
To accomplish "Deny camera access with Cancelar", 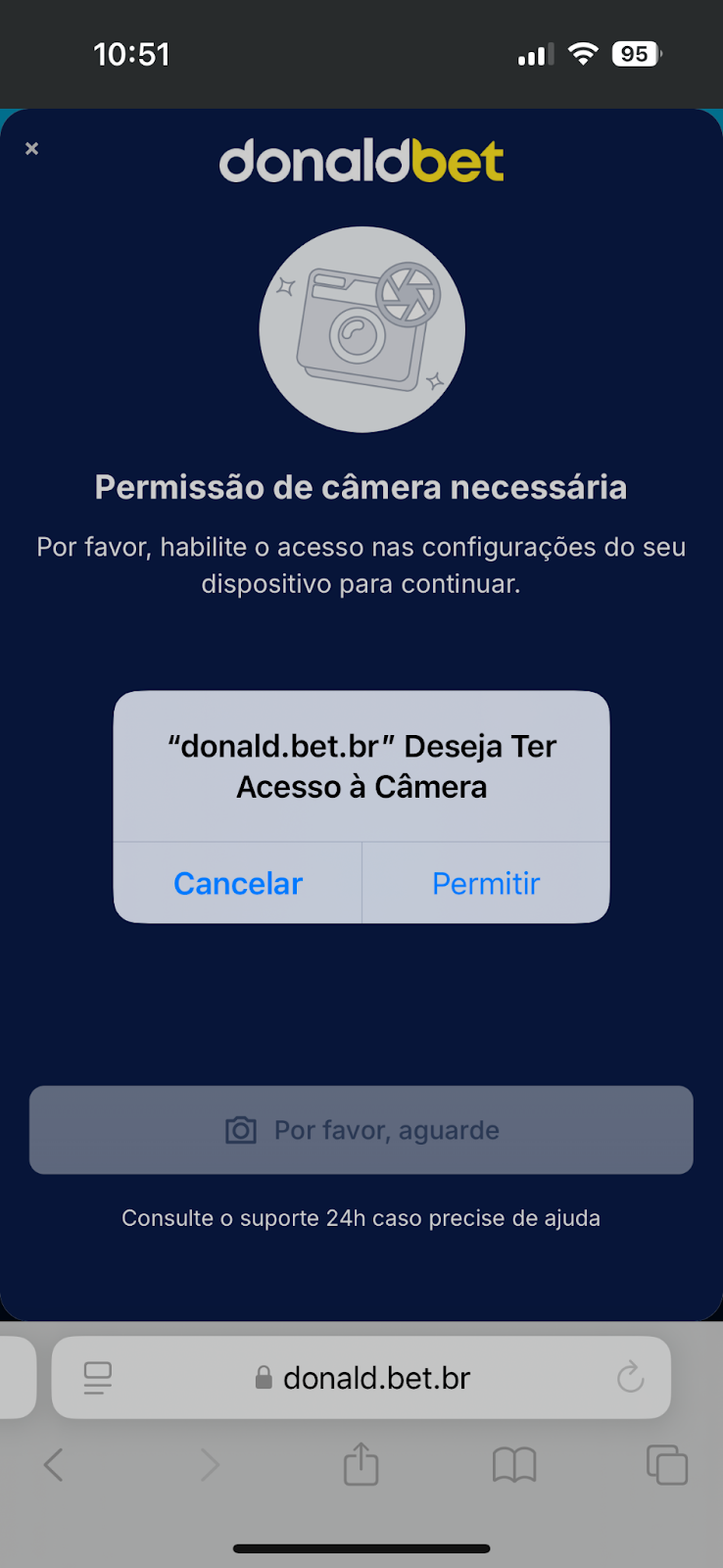I will pyautogui.click(x=238, y=883).
